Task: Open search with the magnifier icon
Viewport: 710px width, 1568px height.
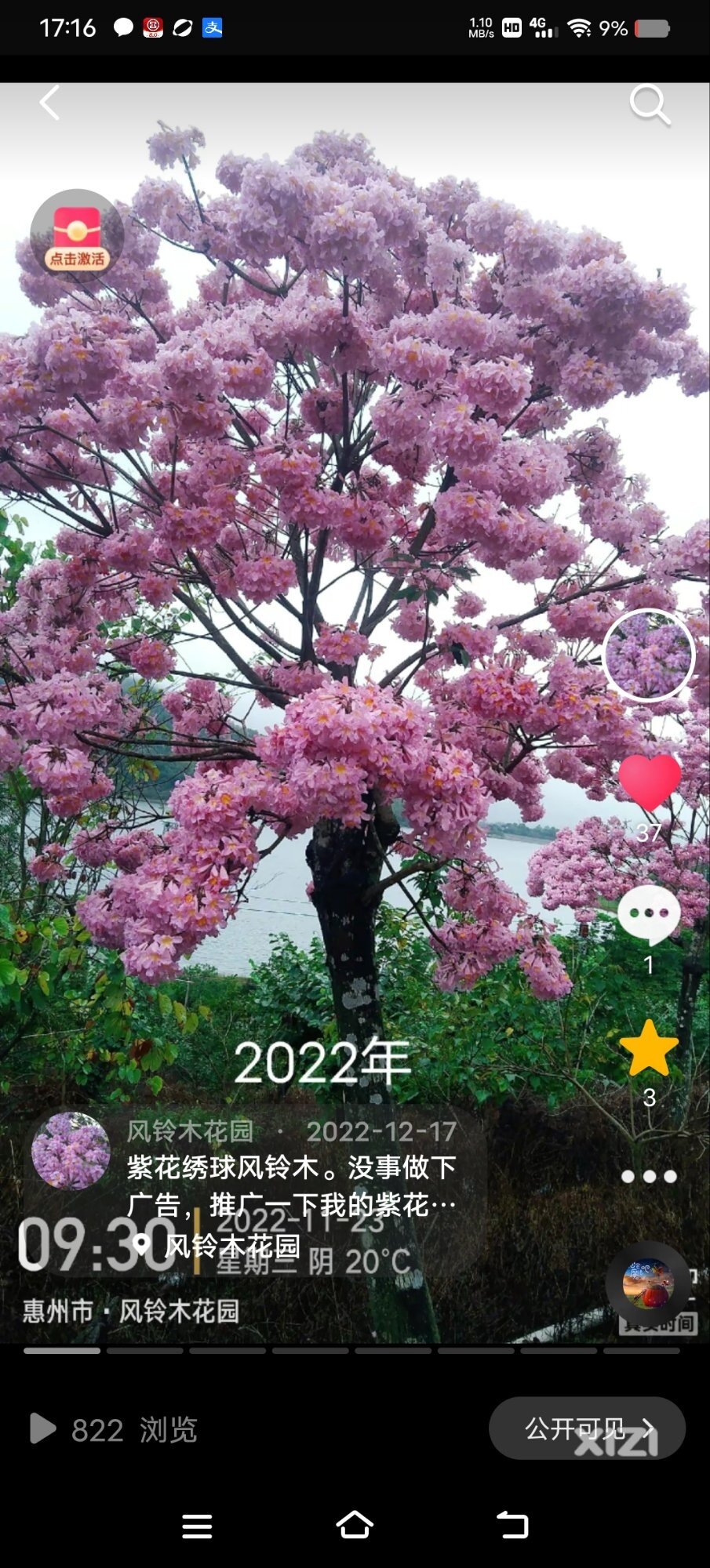Action: (650, 105)
